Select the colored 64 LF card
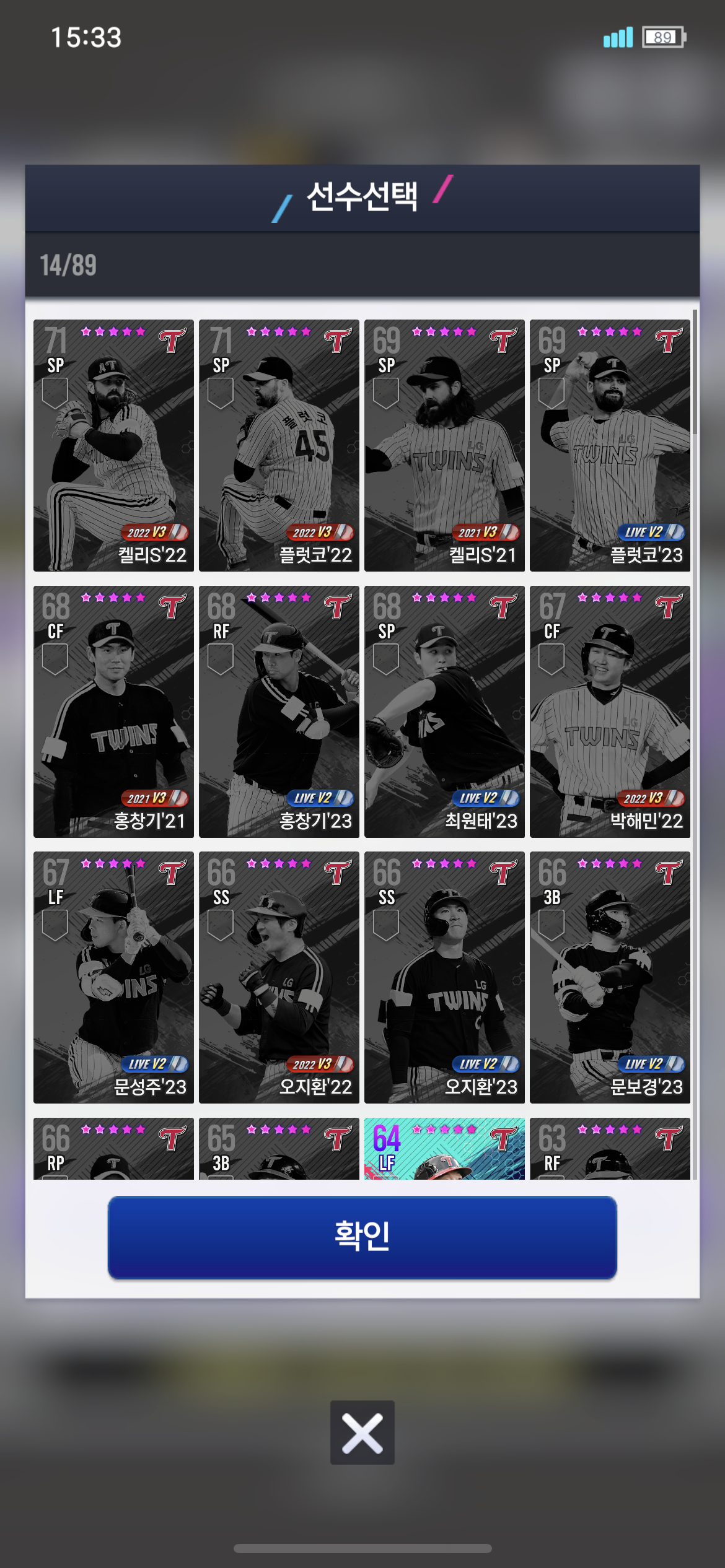The height and width of the screenshot is (1568, 725). (x=444, y=1149)
